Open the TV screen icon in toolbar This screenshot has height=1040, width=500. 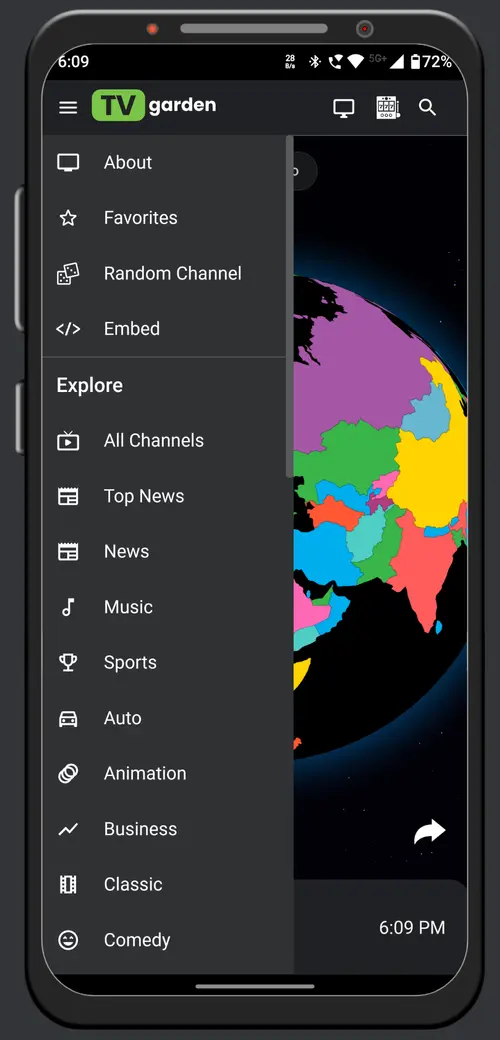click(344, 108)
